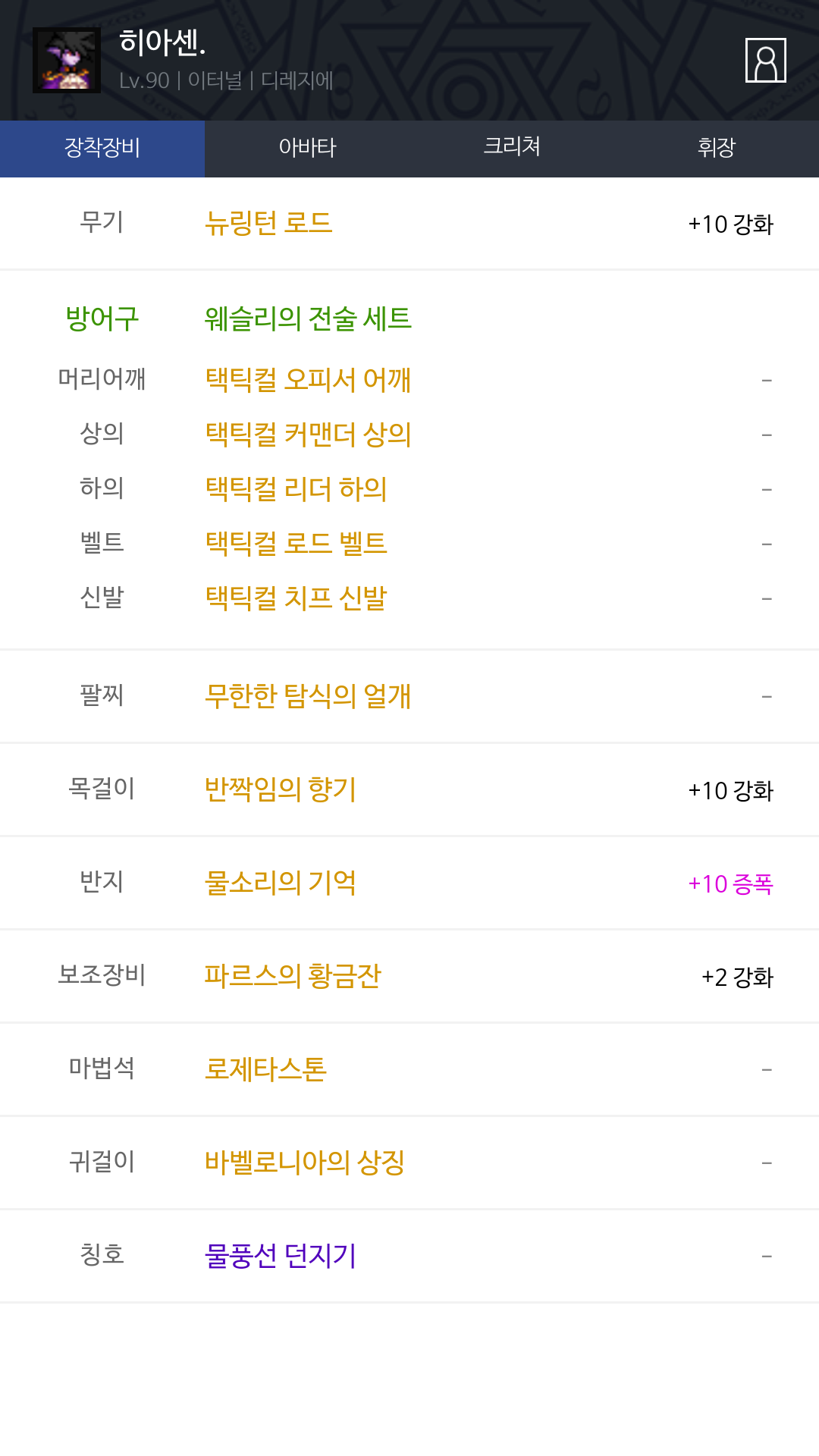Switch to the 아바타 tab
This screenshot has width=819, height=1456.
[307, 149]
